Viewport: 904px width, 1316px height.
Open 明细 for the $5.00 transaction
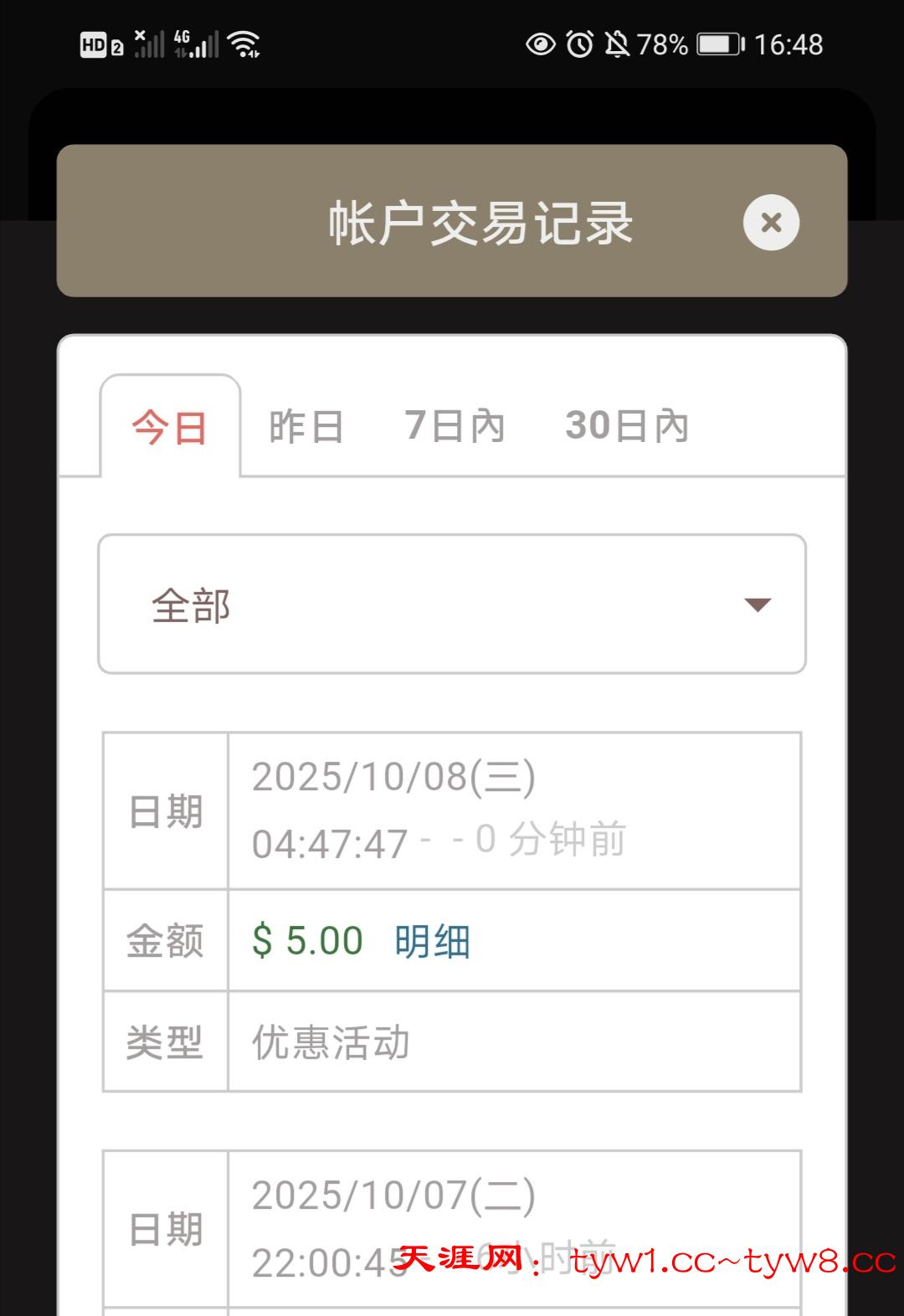point(432,941)
